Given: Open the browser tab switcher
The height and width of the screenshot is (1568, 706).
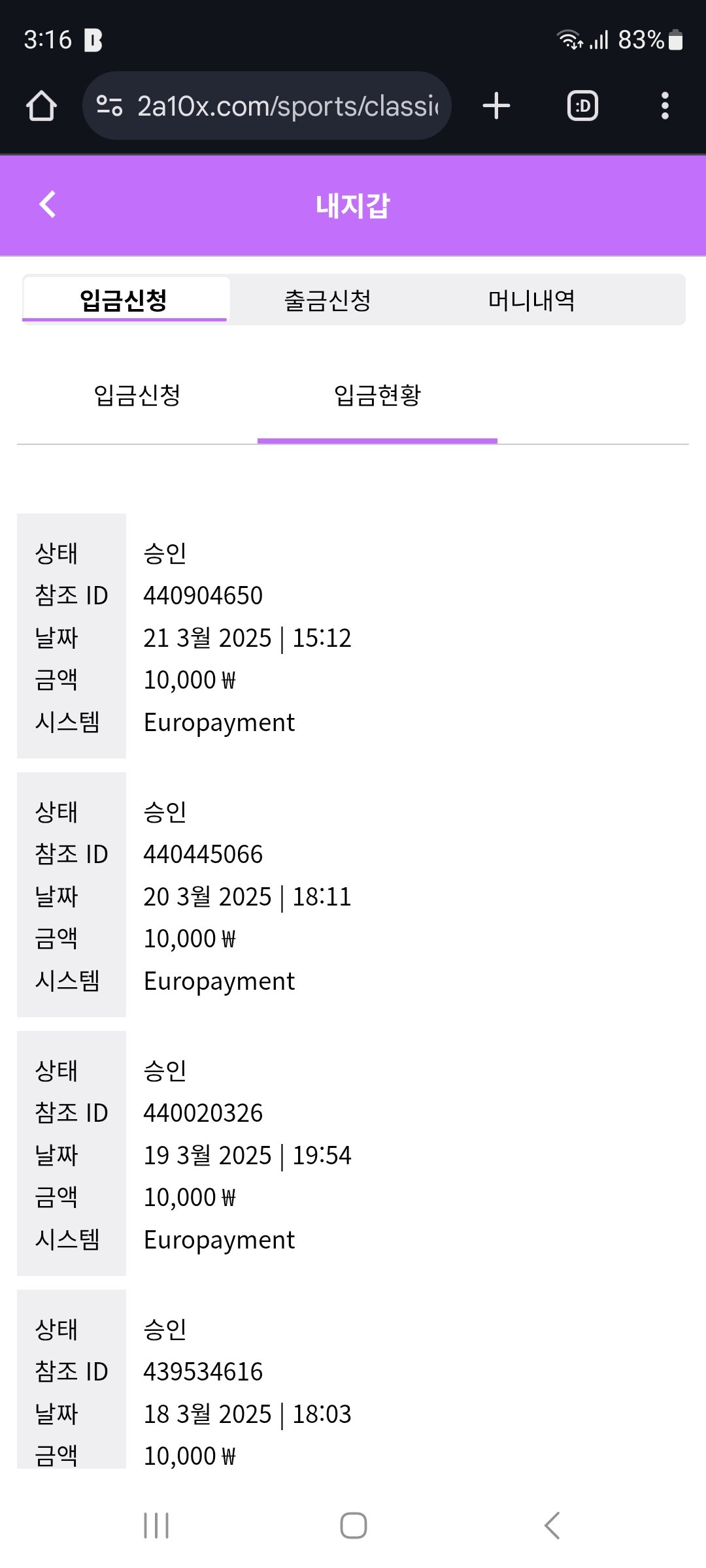Looking at the screenshot, I should click(x=582, y=106).
